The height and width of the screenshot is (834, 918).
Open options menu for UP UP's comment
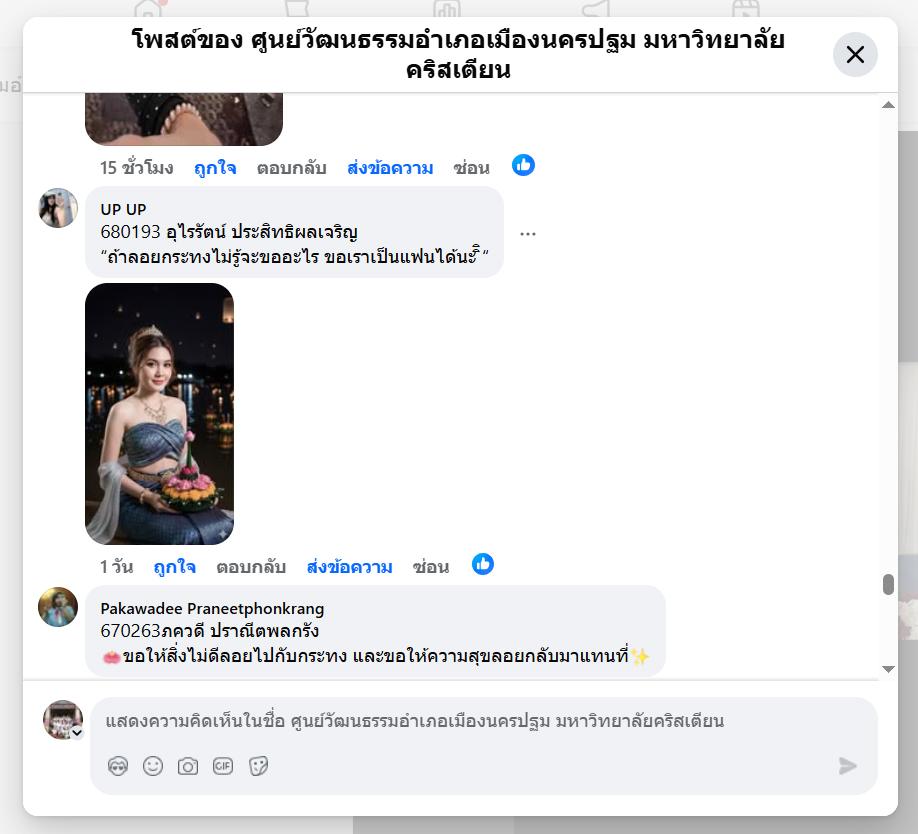528,234
